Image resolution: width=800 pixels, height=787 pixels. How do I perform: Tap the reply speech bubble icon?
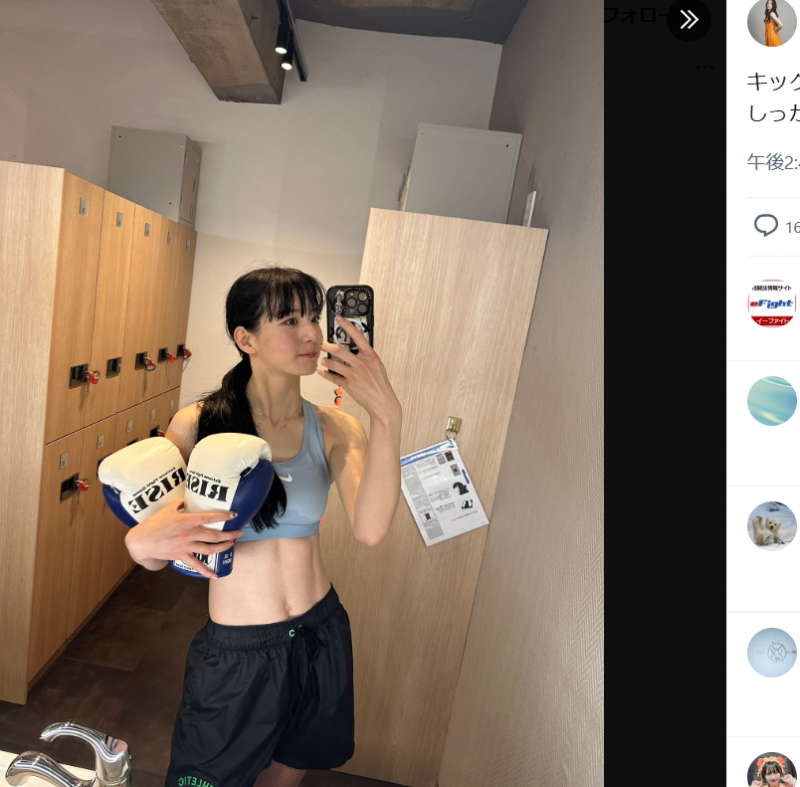coord(765,226)
